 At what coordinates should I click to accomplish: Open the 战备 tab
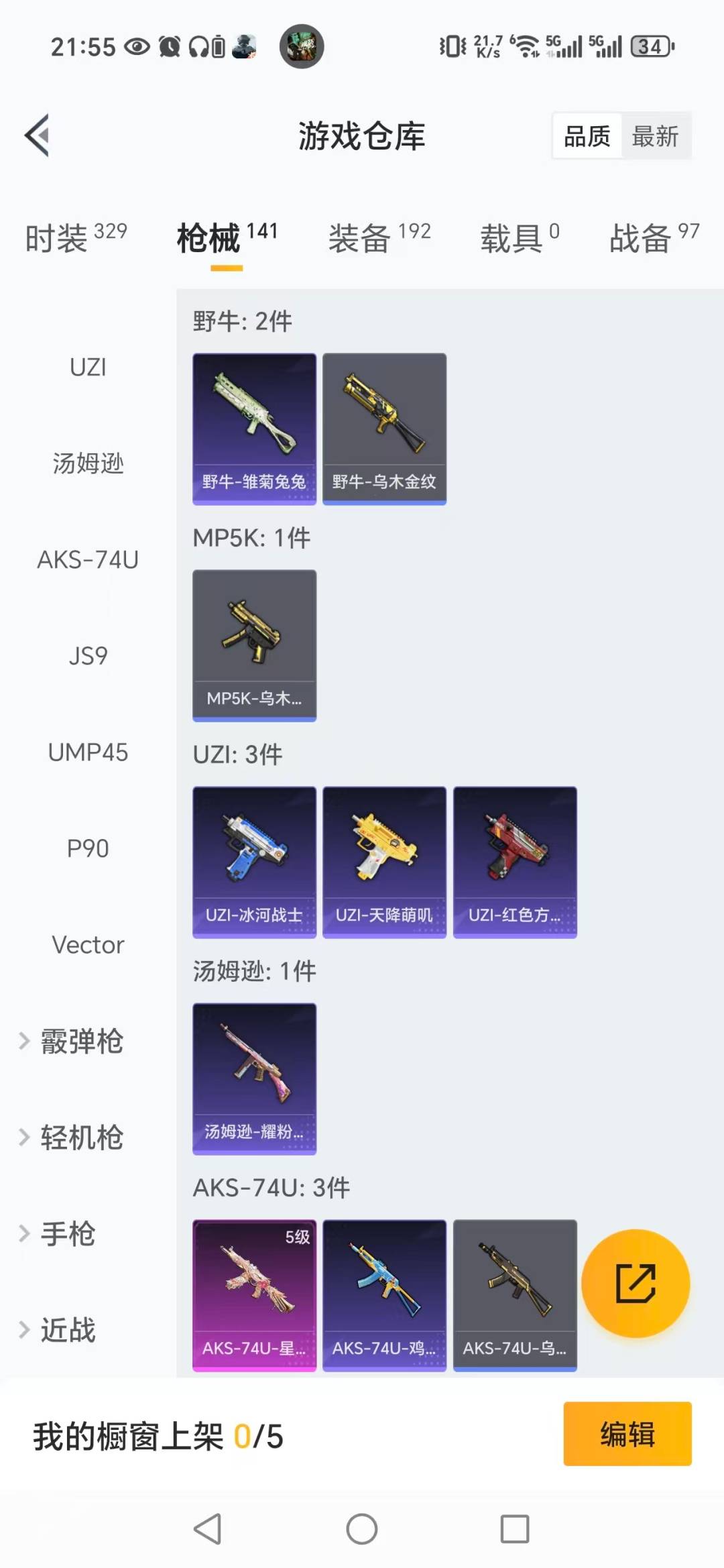[640, 239]
